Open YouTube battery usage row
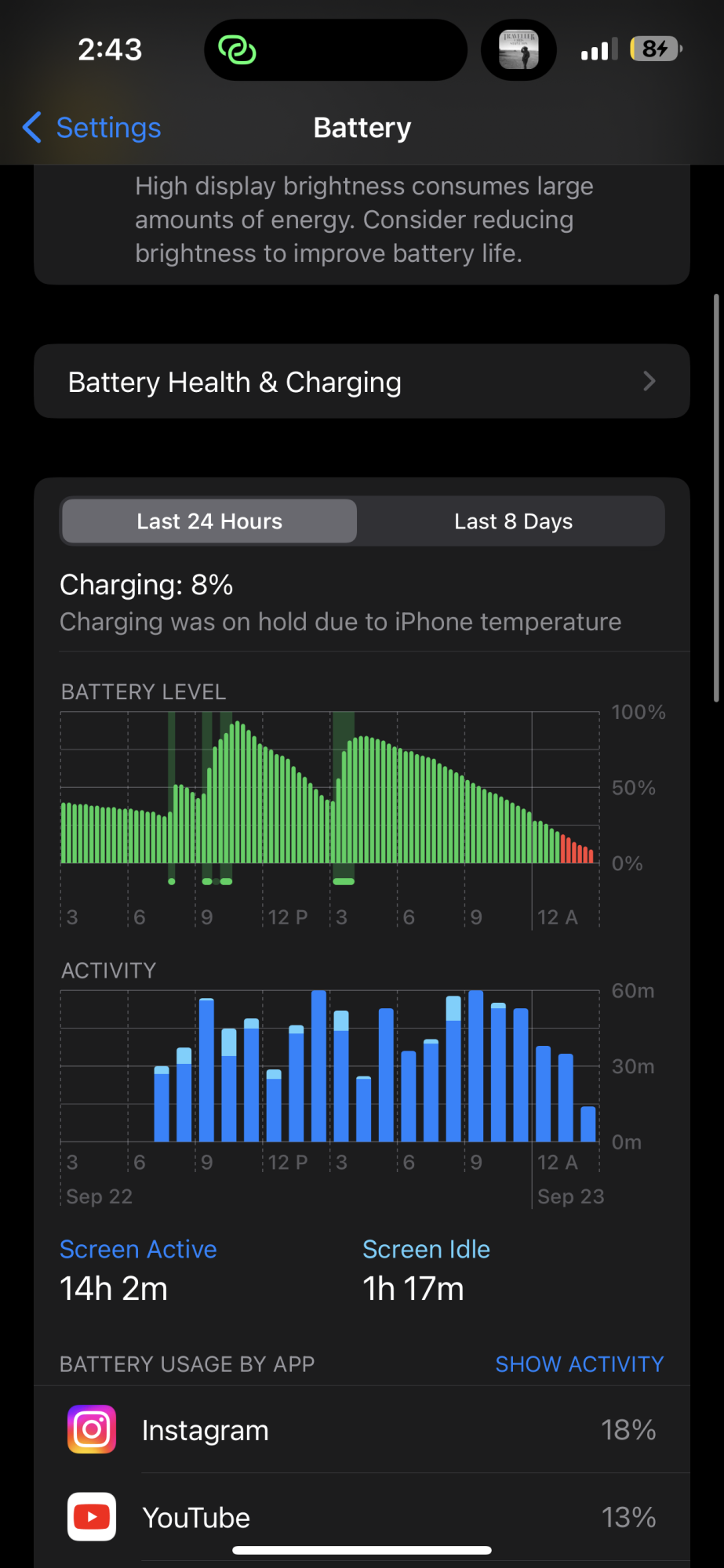The height and width of the screenshot is (1568, 724). coord(362,1517)
